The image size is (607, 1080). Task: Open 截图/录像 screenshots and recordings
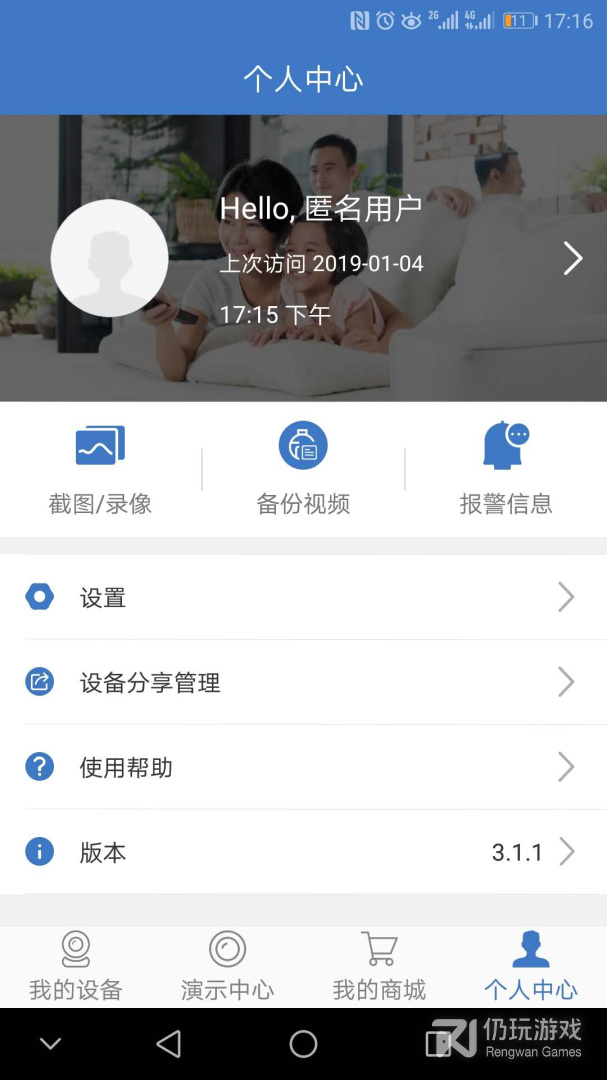[100, 468]
